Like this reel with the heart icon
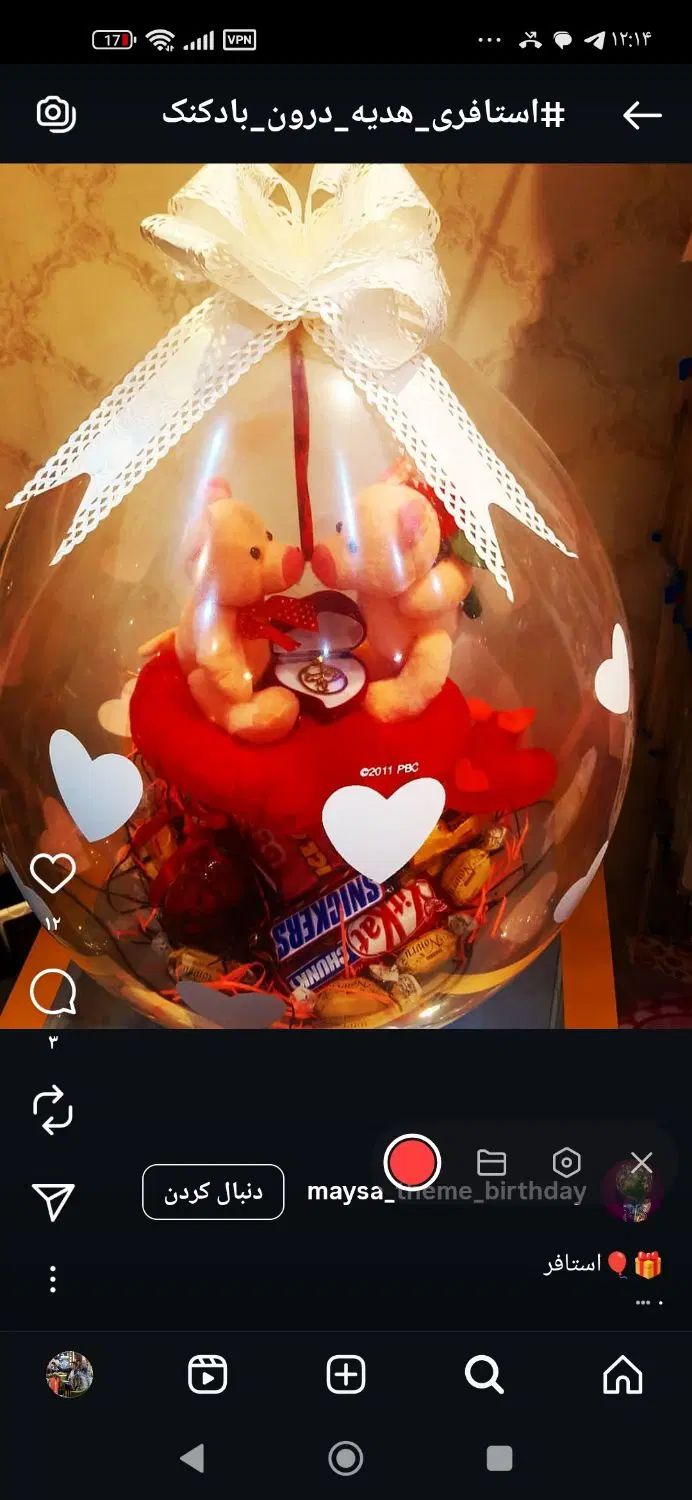The height and width of the screenshot is (1500, 692). click(52, 873)
